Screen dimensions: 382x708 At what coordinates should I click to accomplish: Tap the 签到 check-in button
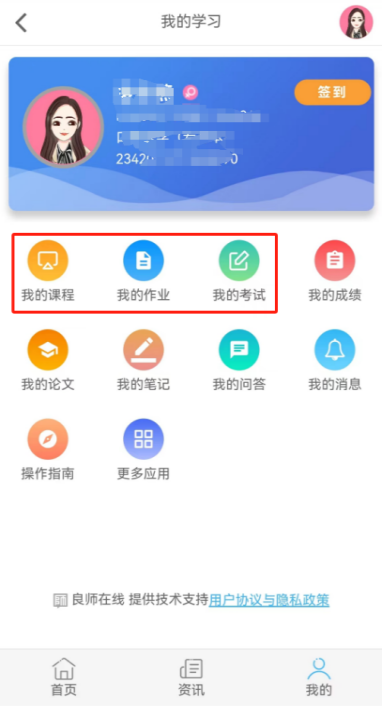click(332, 93)
